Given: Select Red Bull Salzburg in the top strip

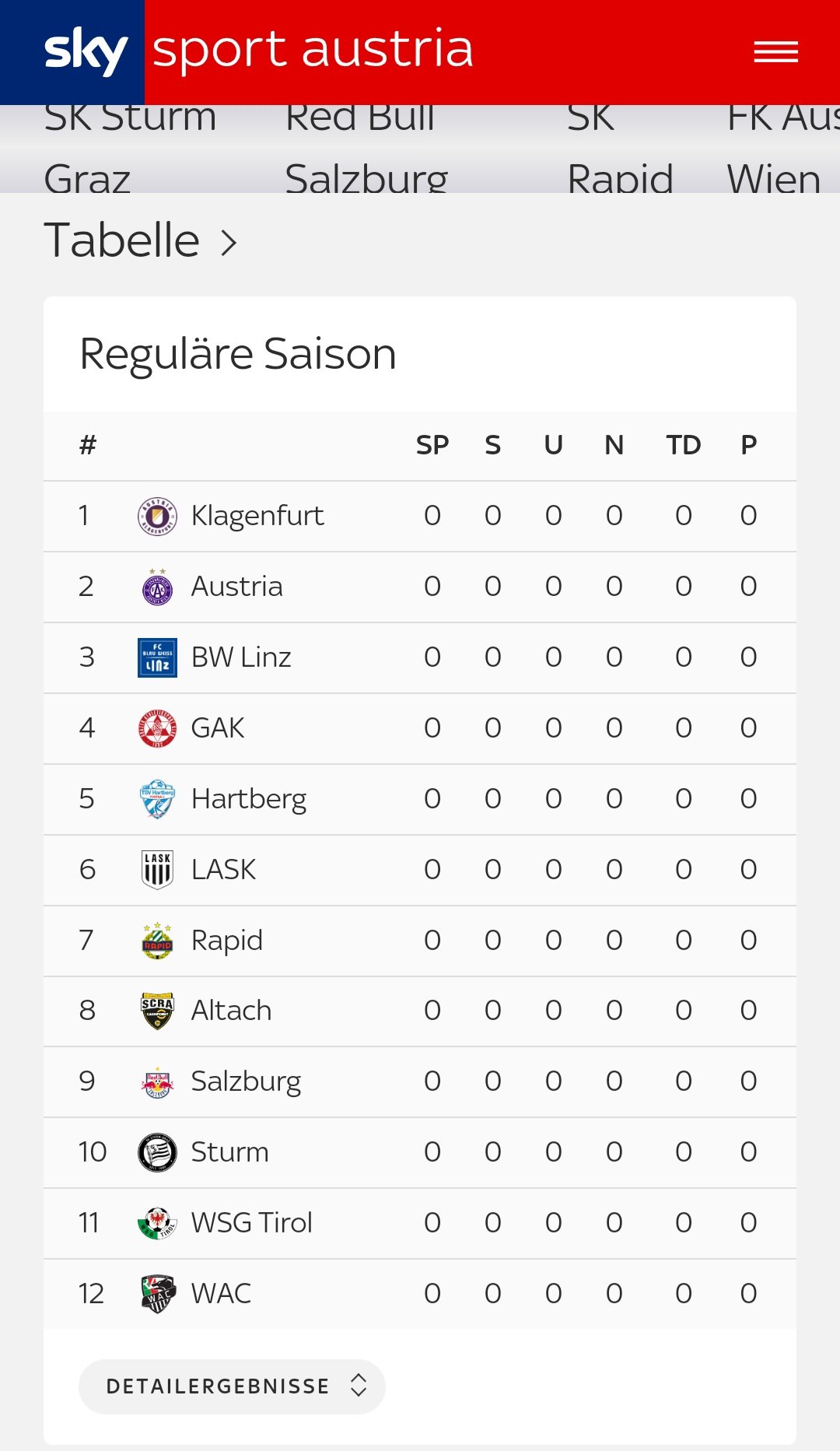Looking at the screenshot, I should [366, 149].
